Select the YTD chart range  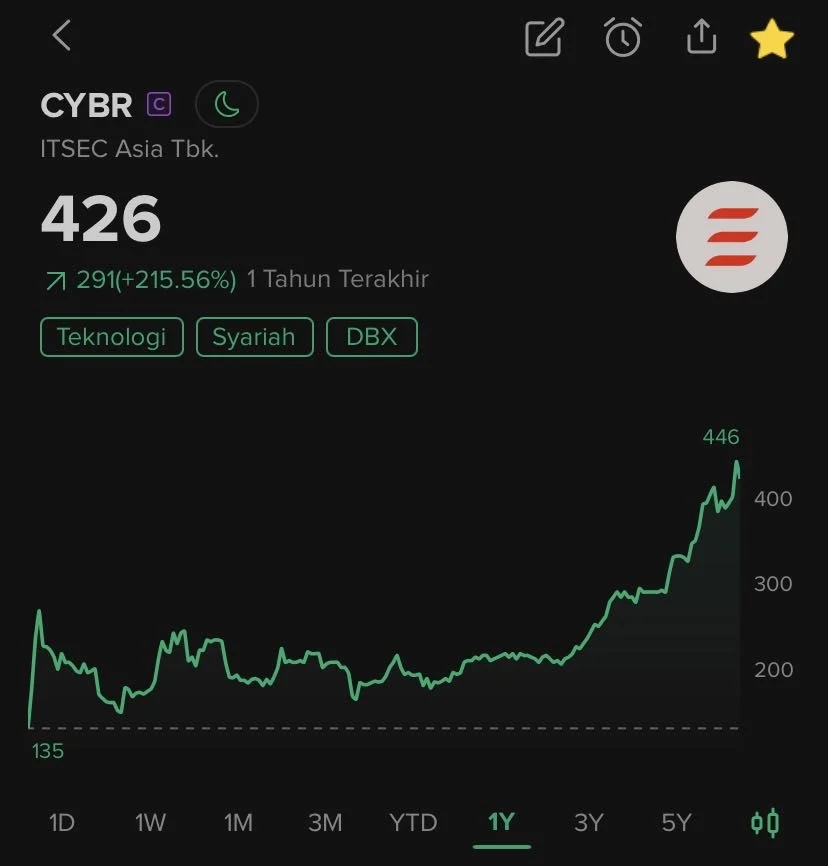point(412,822)
